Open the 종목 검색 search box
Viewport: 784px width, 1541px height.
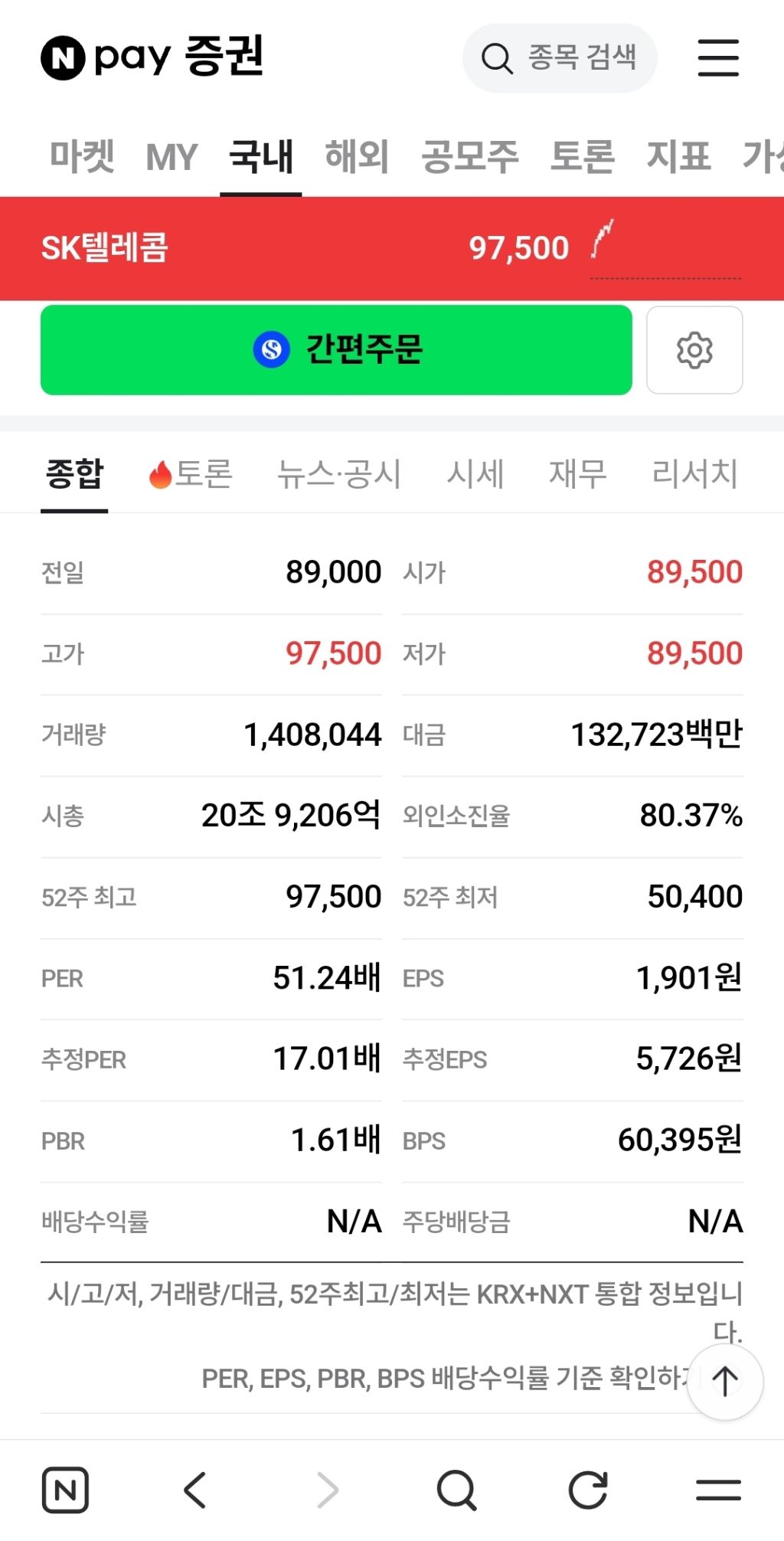pyautogui.click(x=560, y=58)
